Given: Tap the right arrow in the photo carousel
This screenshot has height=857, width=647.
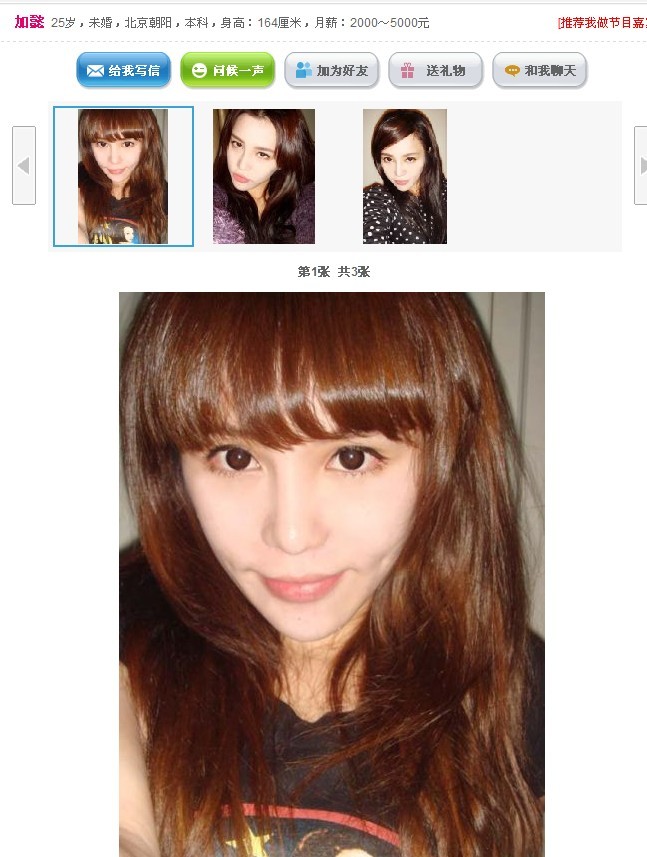Looking at the screenshot, I should (640, 165).
